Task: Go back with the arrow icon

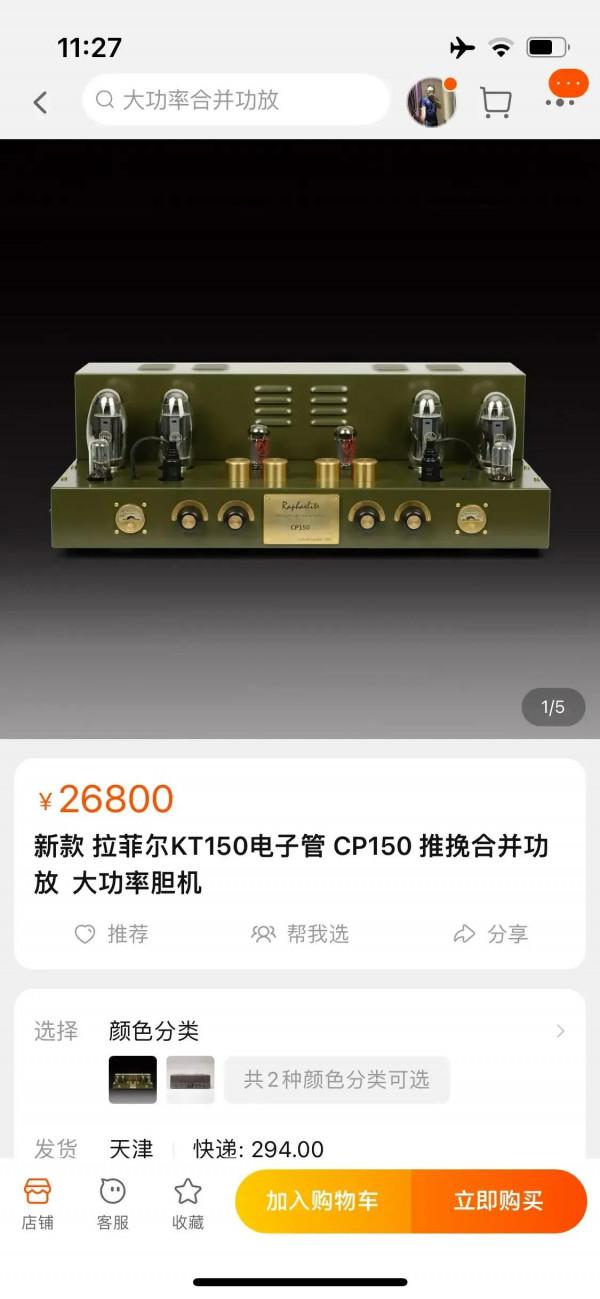Action: click(x=40, y=102)
